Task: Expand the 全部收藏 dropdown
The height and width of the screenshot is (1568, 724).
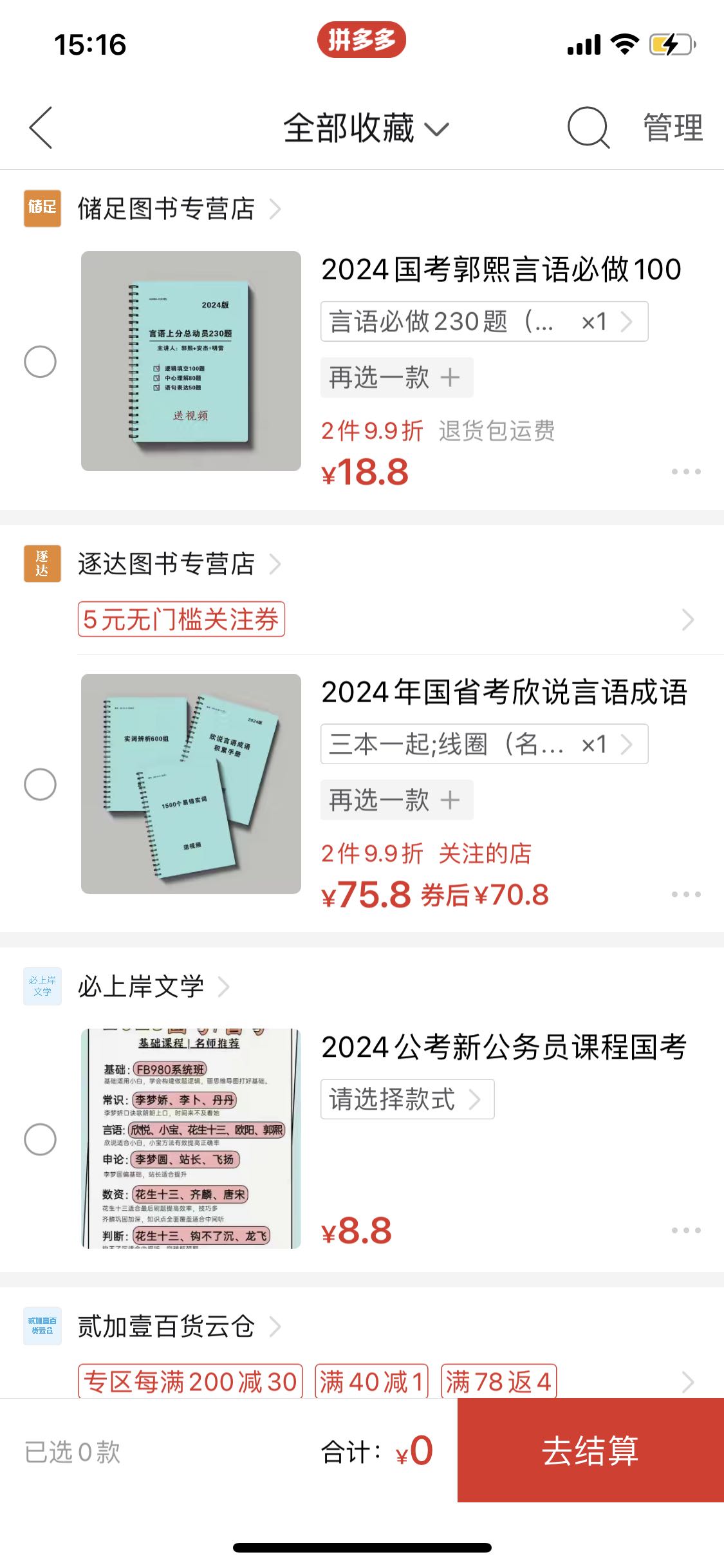Action: click(365, 128)
